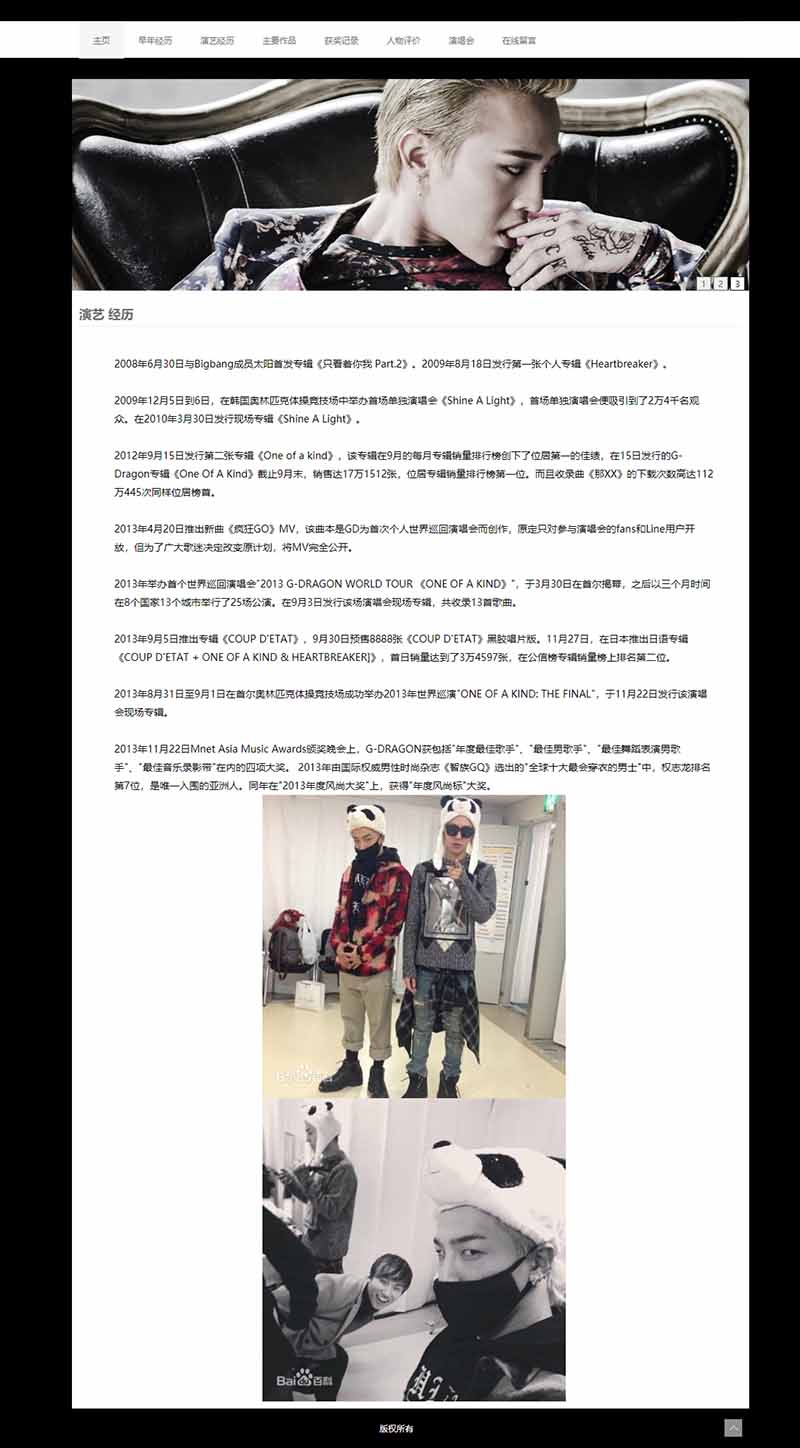Open the 主要作品 nav item
Image resolution: width=800 pixels, height=1448 pixels.
(x=279, y=40)
